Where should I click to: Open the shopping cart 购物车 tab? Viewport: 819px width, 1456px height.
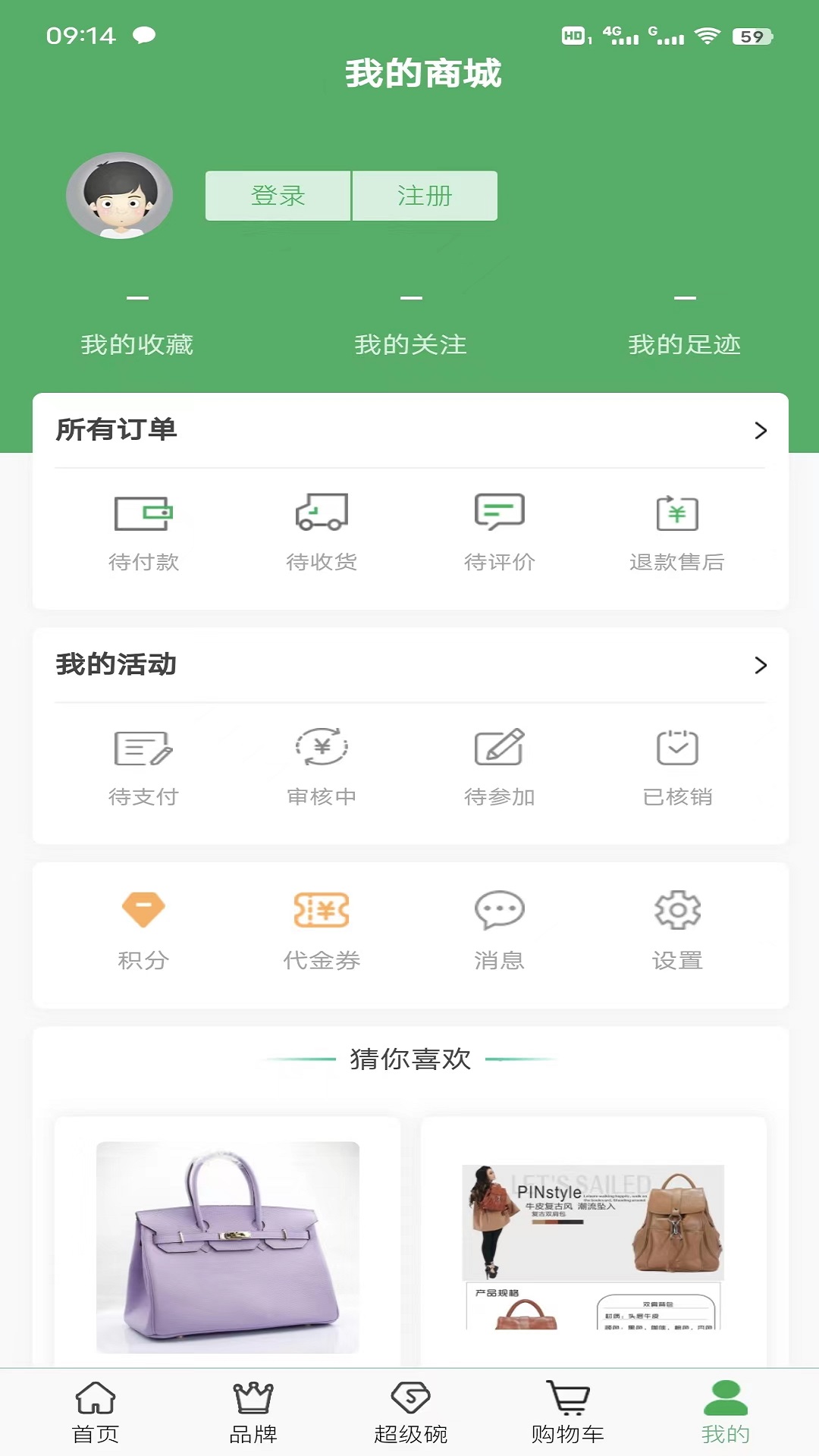569,1412
